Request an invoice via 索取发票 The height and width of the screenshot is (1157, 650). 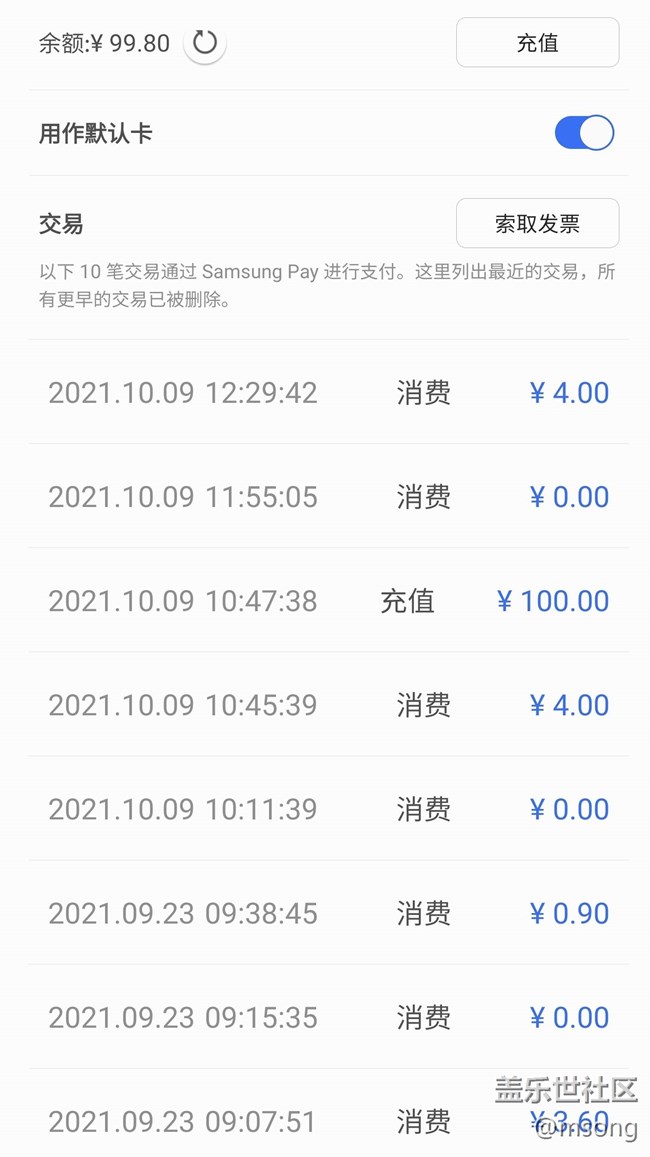(537, 223)
